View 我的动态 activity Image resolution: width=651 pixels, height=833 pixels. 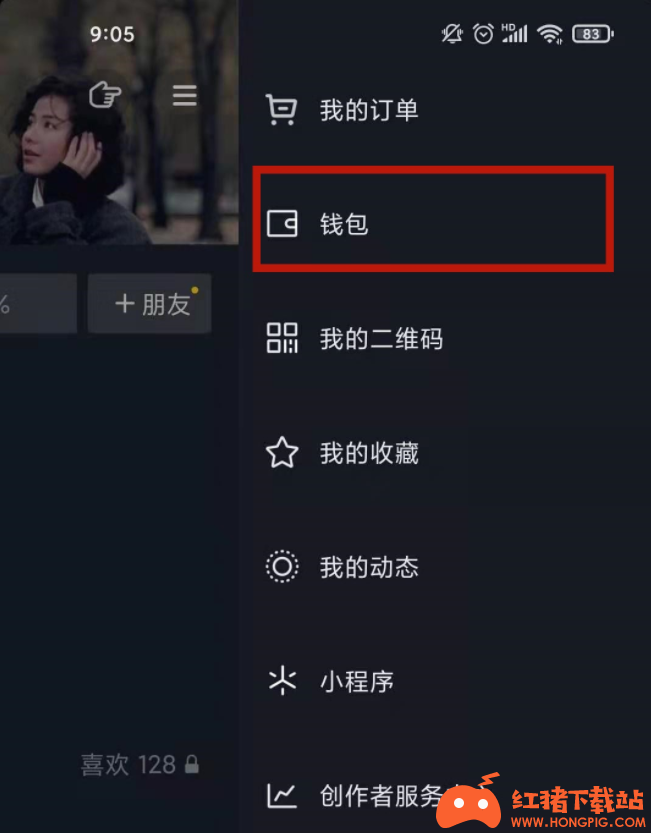point(368,567)
